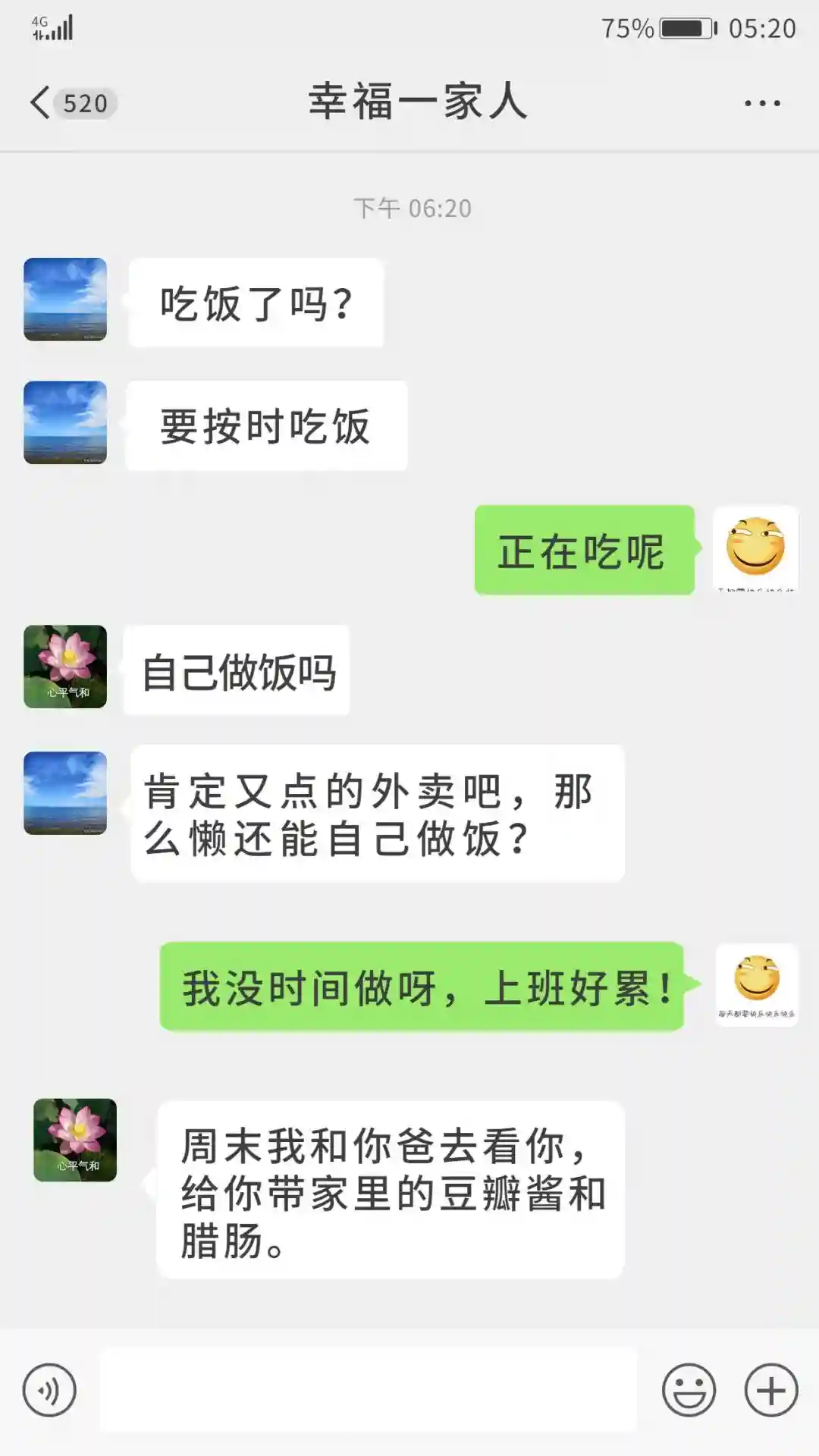Viewport: 819px width, 1456px height.
Task: Tap the message text input field
Action: [369, 1390]
